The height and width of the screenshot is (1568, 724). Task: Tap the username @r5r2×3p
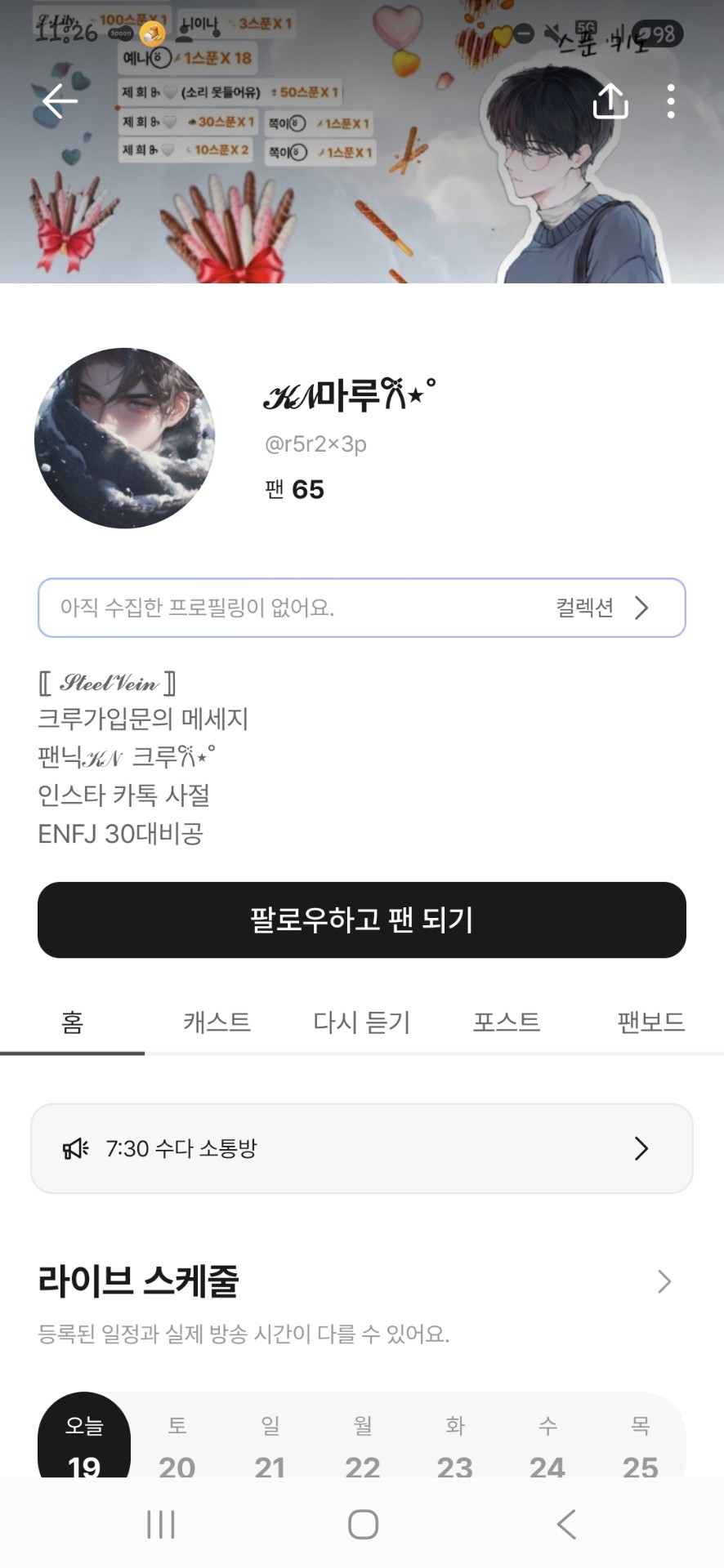[315, 444]
